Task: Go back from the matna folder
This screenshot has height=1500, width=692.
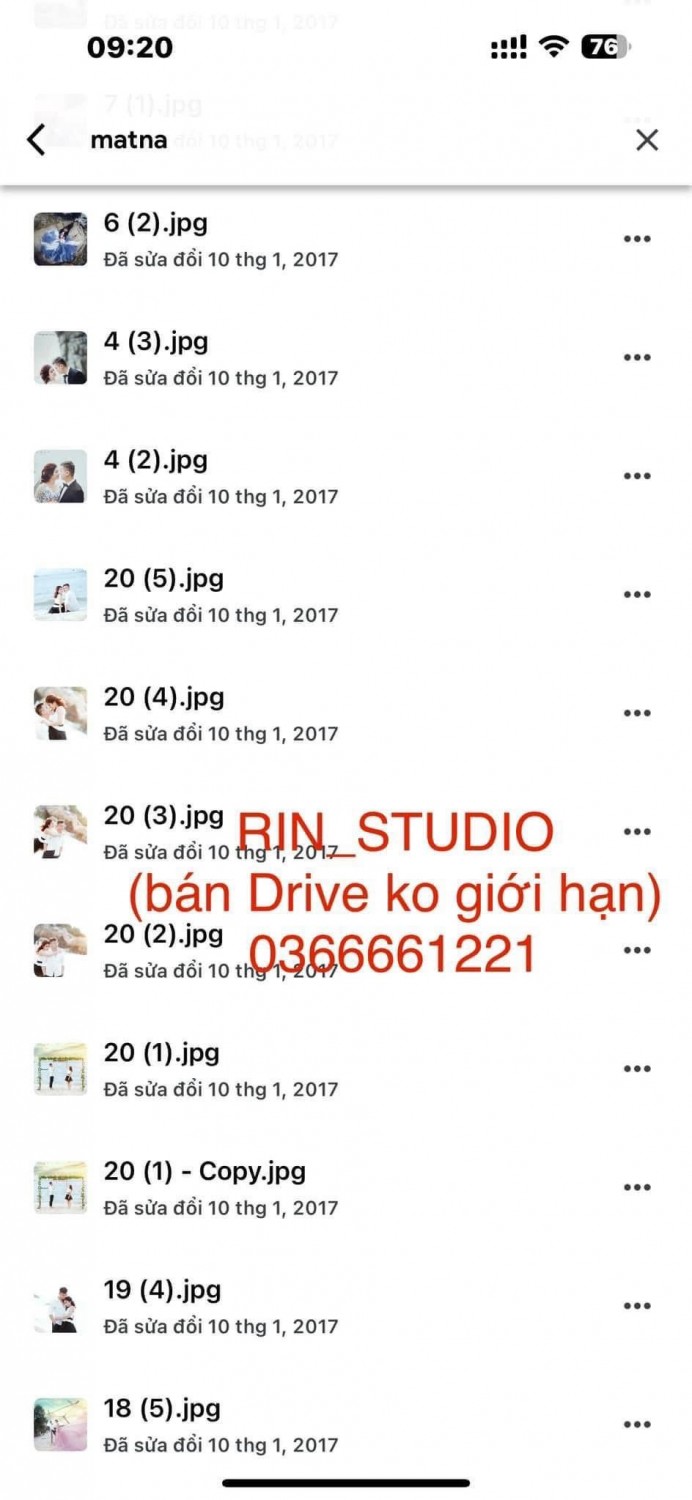Action: pyautogui.click(x=36, y=140)
